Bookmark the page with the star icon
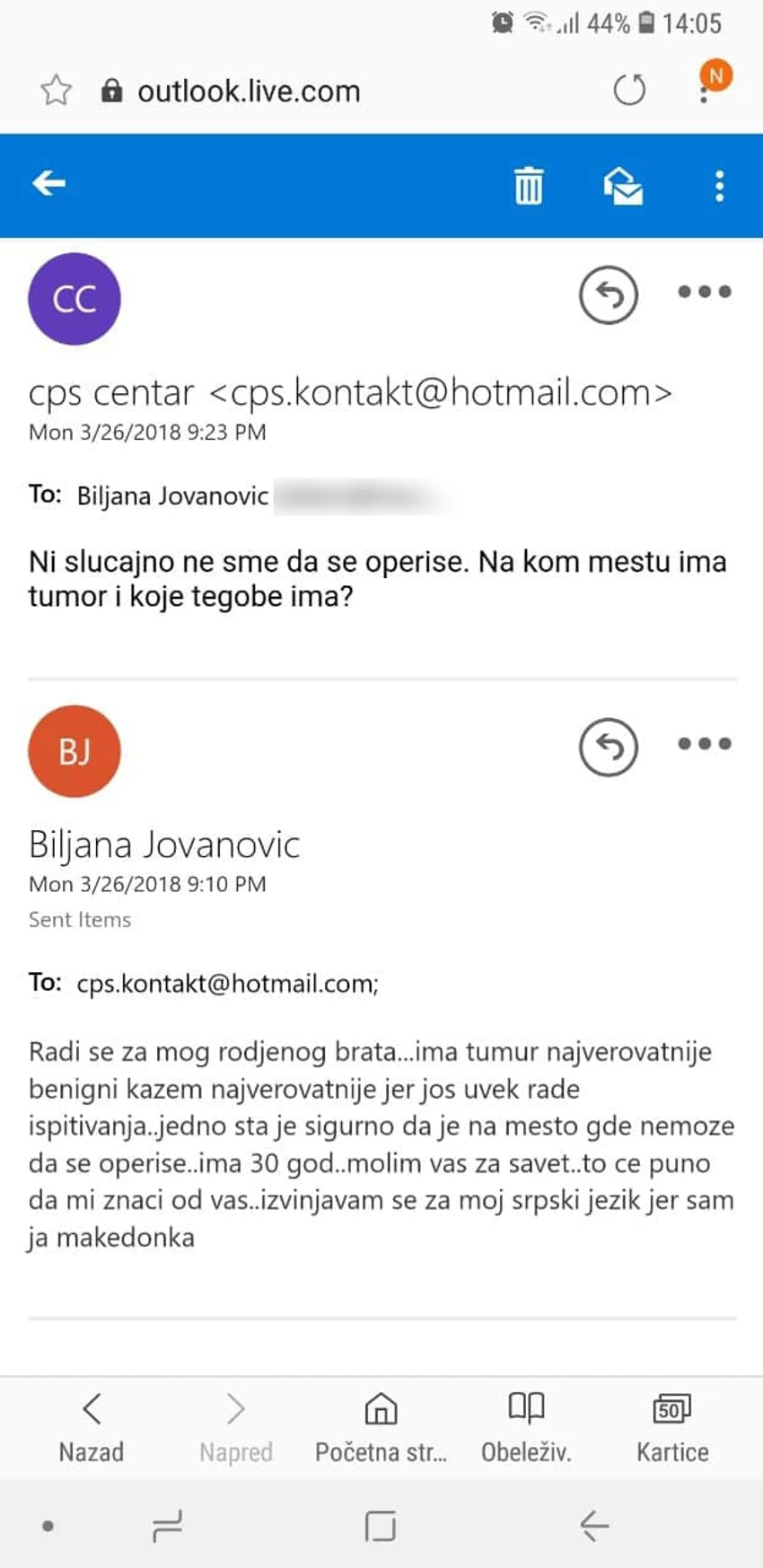 click(56, 90)
